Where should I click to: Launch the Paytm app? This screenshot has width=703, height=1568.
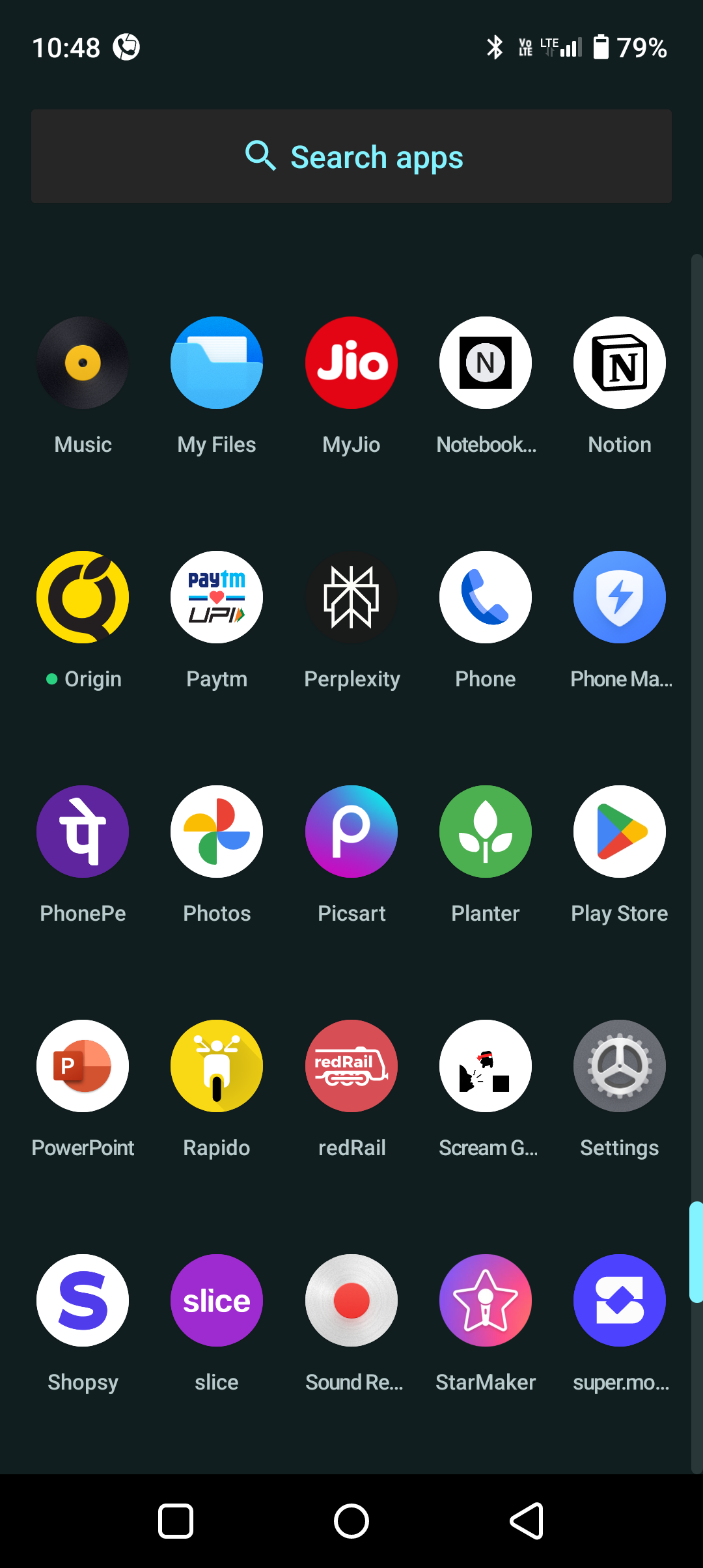pyautogui.click(x=217, y=597)
